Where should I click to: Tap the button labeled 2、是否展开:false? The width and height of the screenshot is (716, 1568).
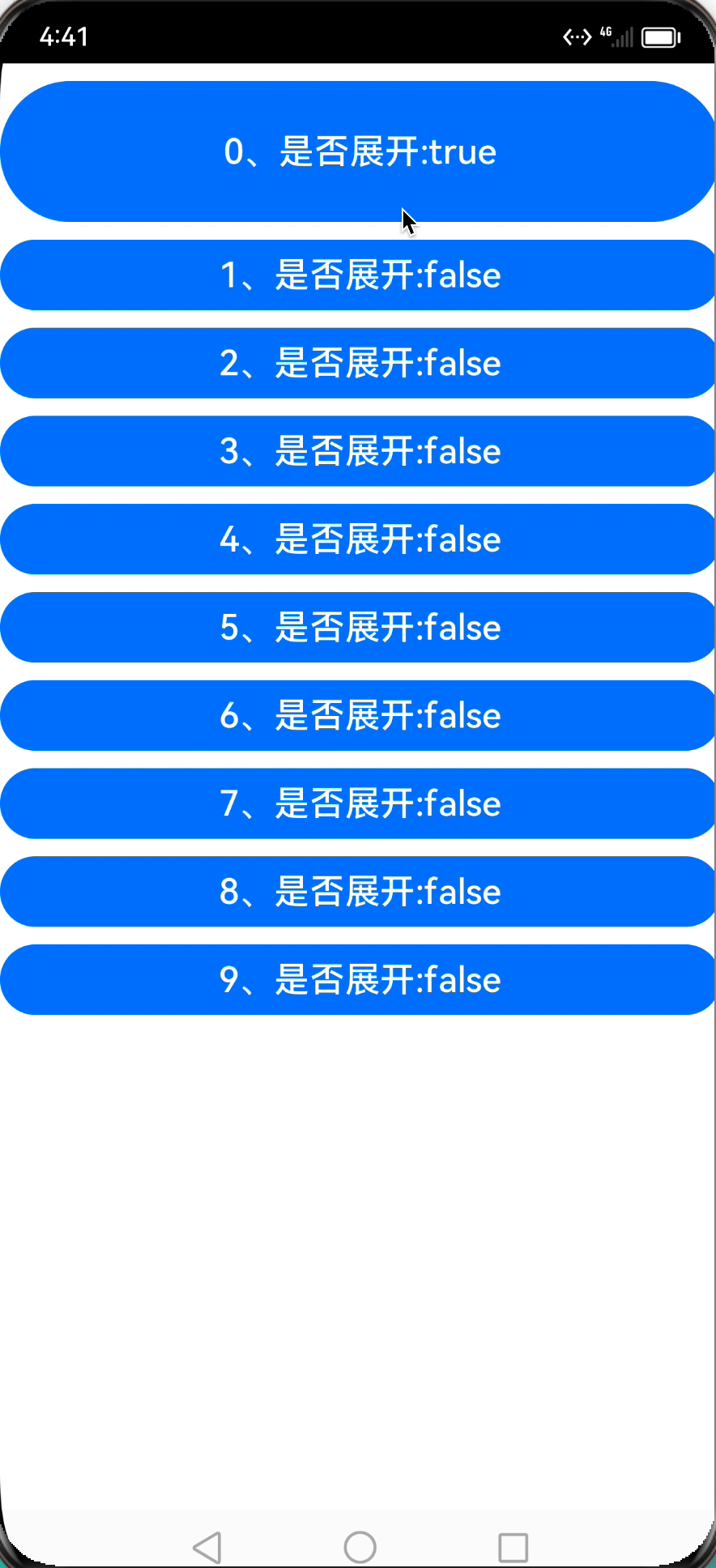358,363
